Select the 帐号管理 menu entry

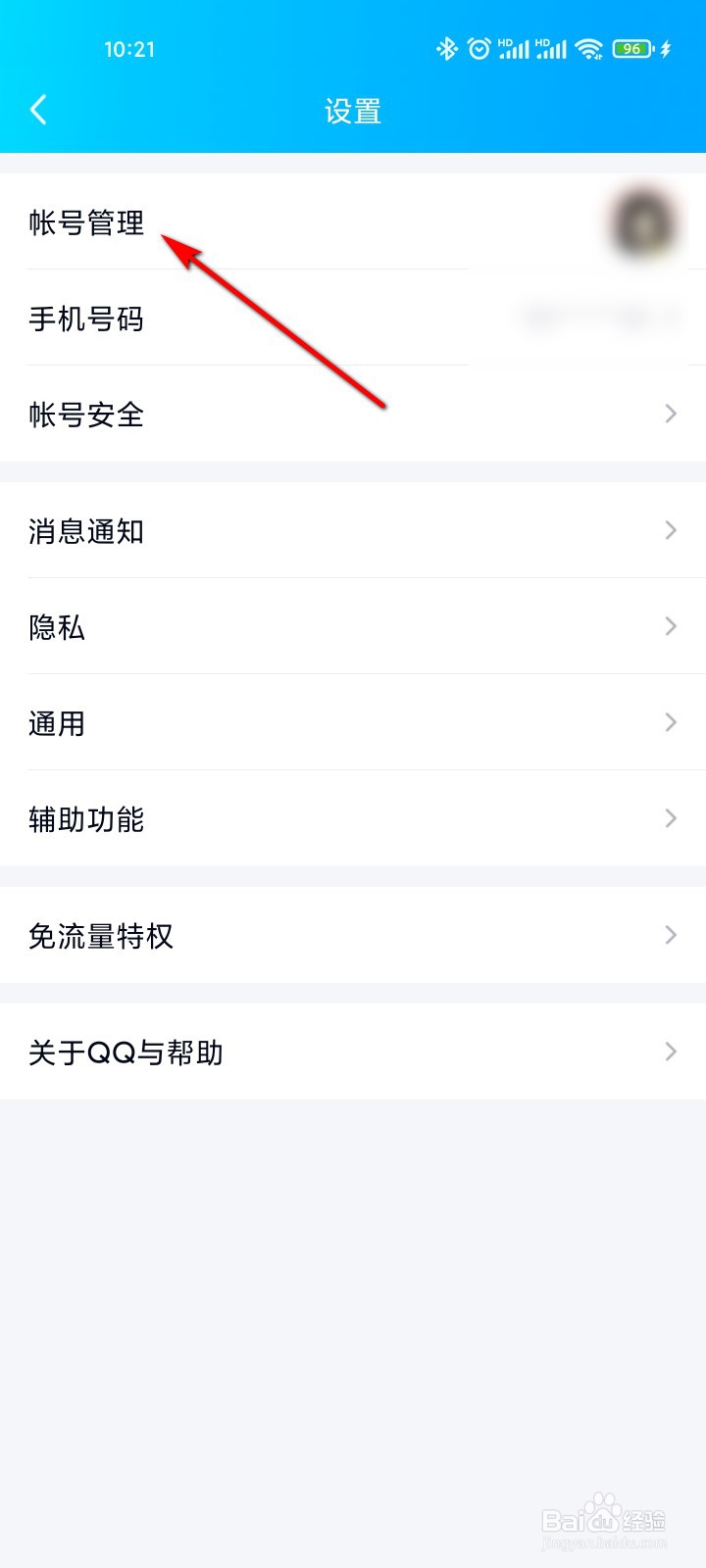point(84,223)
